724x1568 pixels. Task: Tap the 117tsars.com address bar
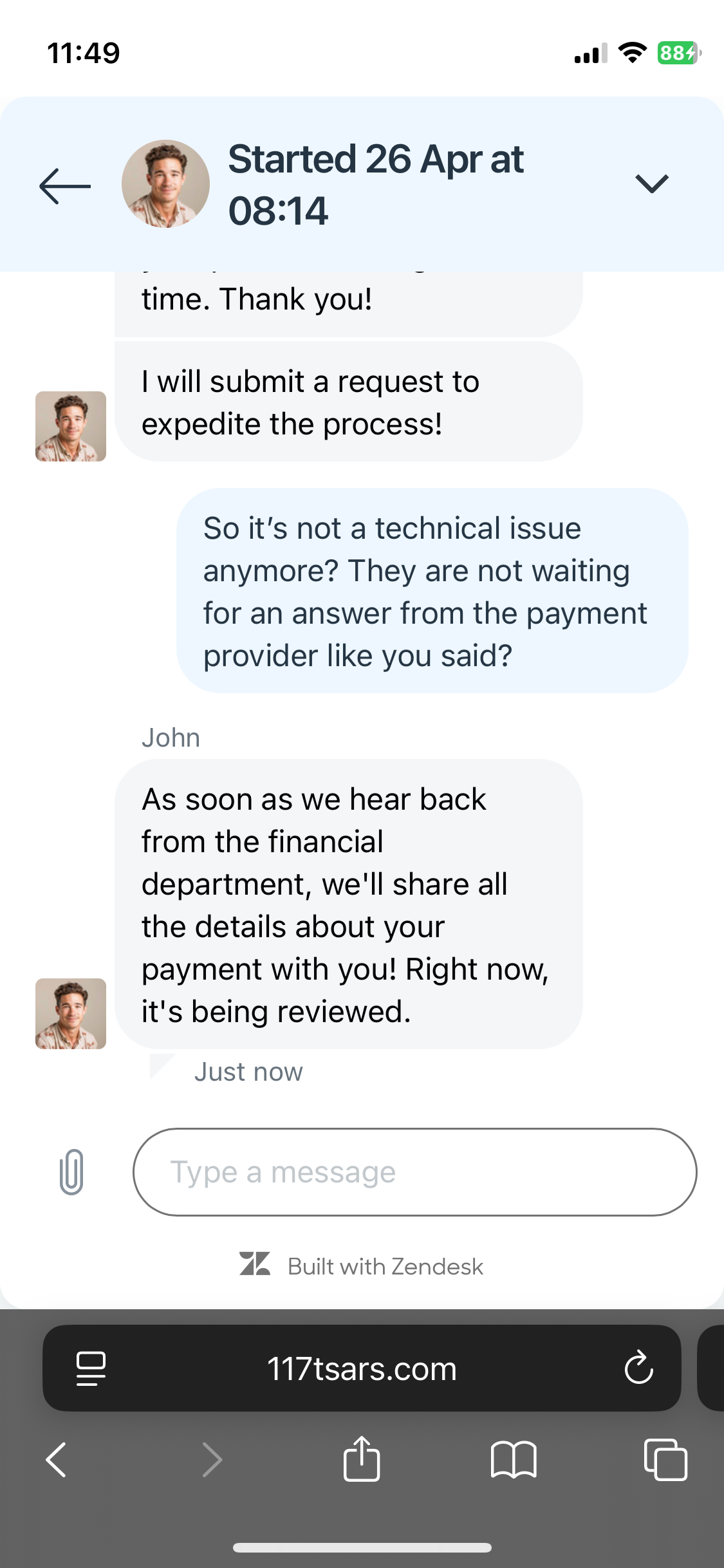[x=362, y=1368]
